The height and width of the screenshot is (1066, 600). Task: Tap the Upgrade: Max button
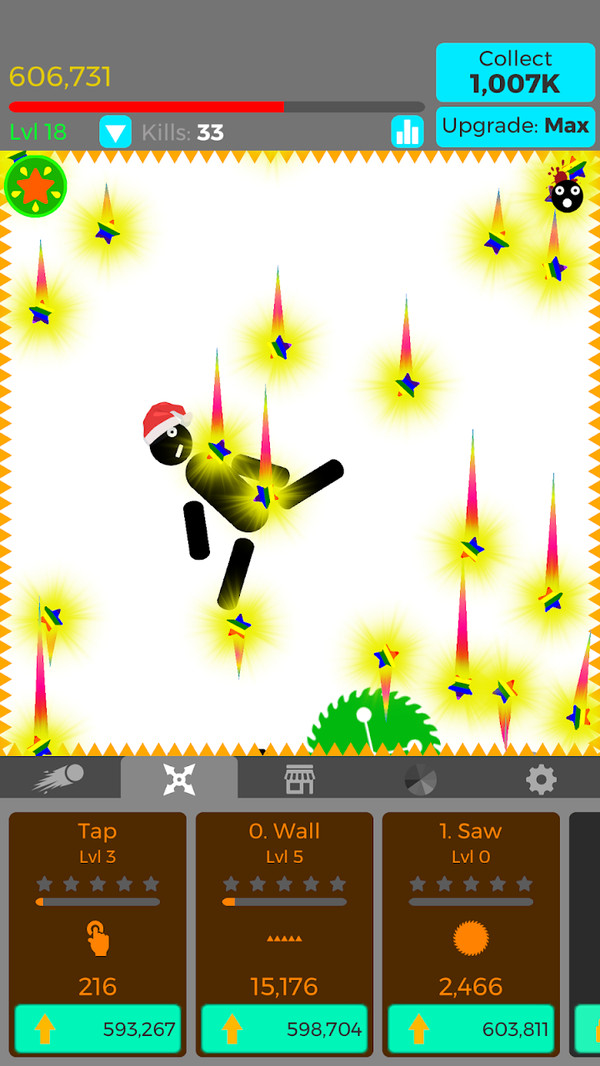coord(515,126)
